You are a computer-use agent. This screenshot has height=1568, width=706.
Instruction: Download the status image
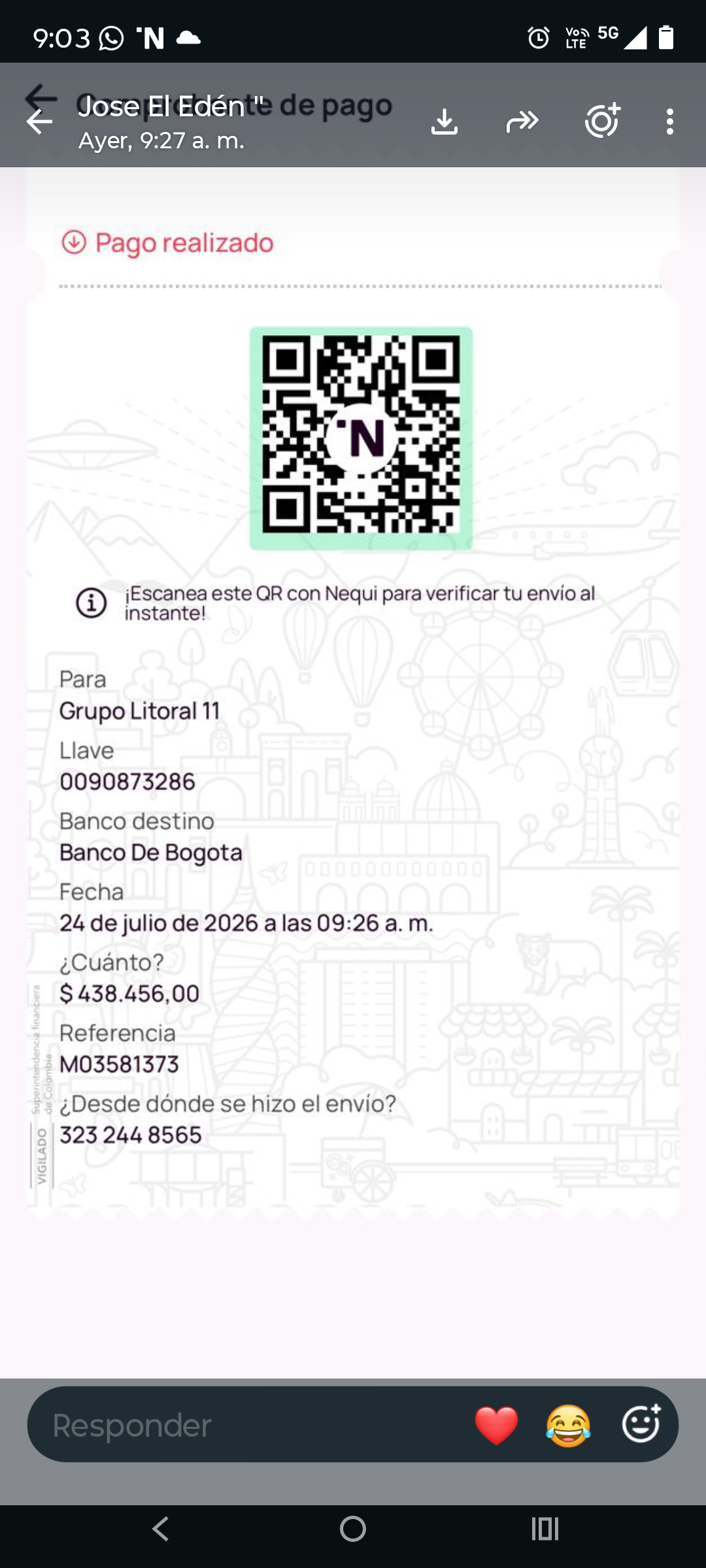[445, 122]
